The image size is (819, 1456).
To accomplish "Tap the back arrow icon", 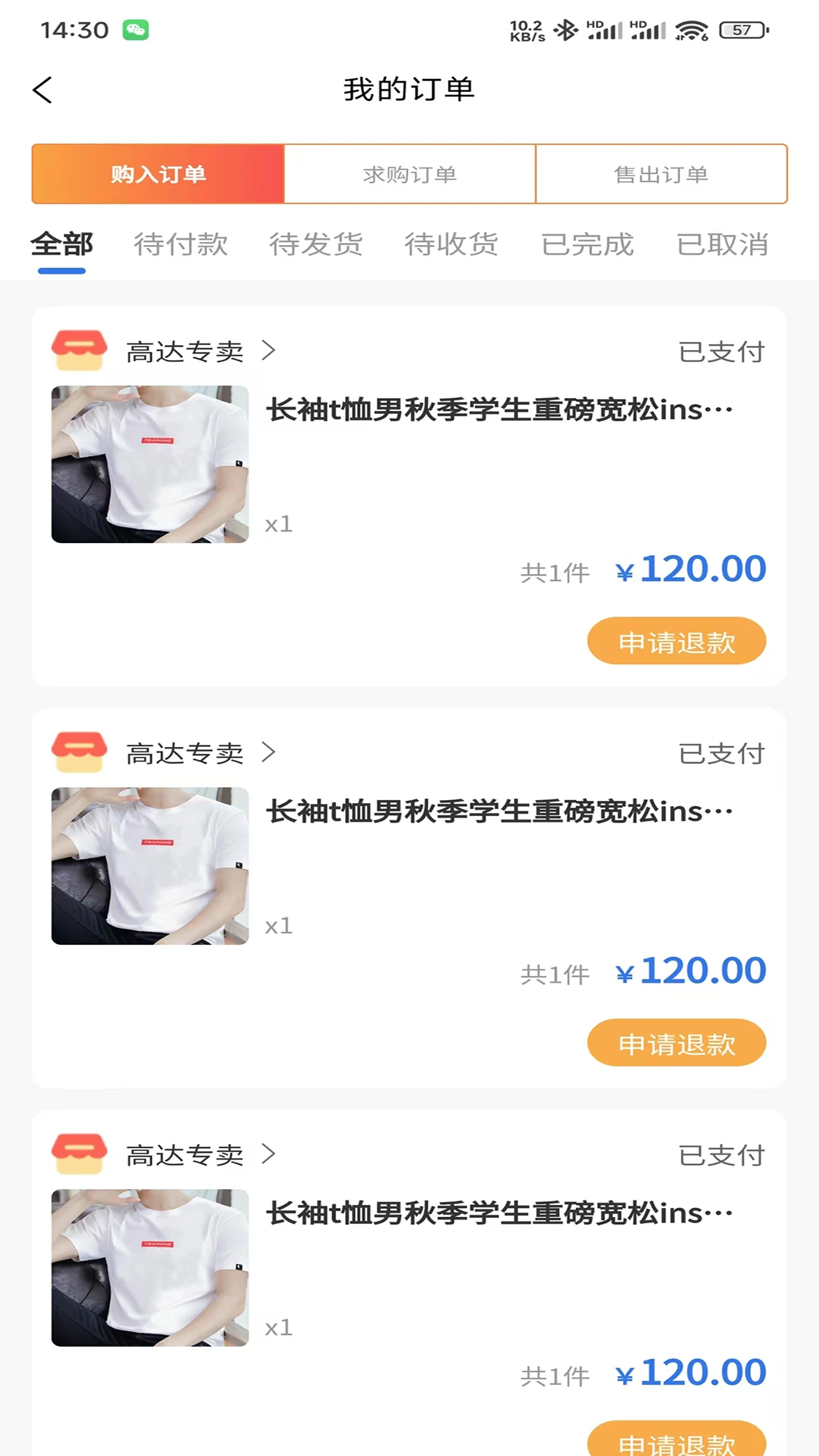I will coord(43,89).
